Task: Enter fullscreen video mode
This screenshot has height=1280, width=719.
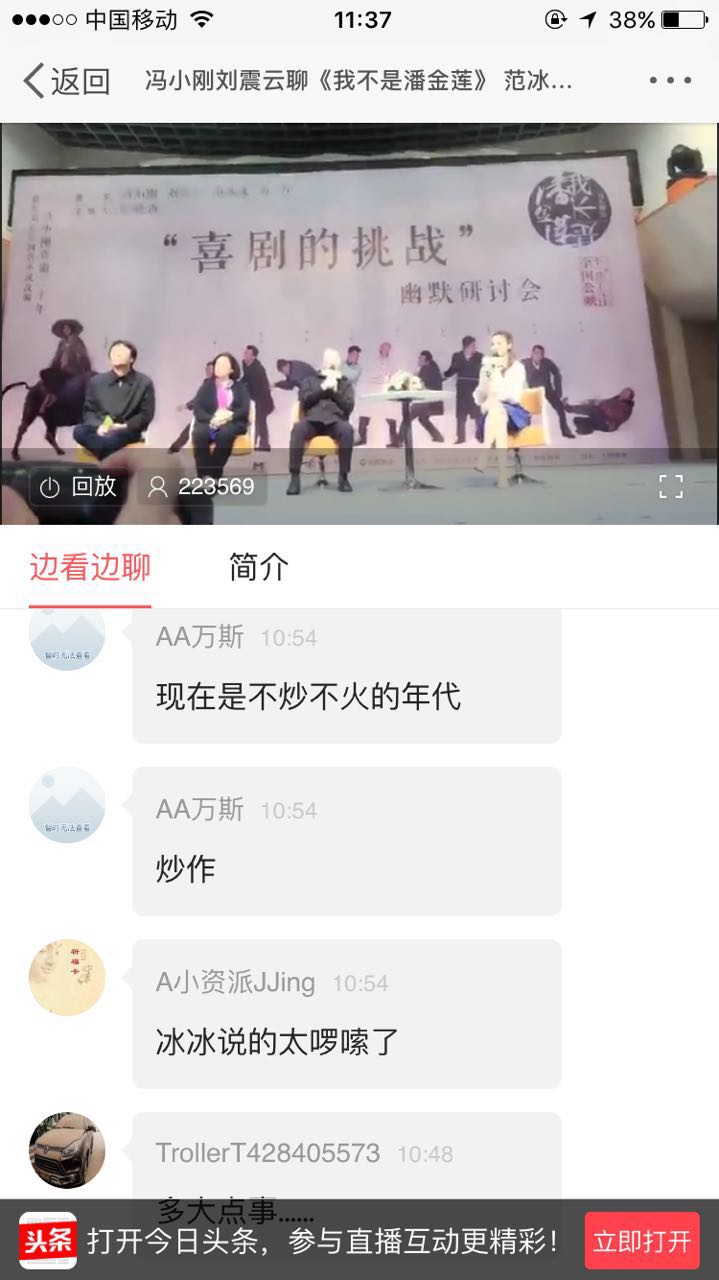Action: tap(671, 487)
